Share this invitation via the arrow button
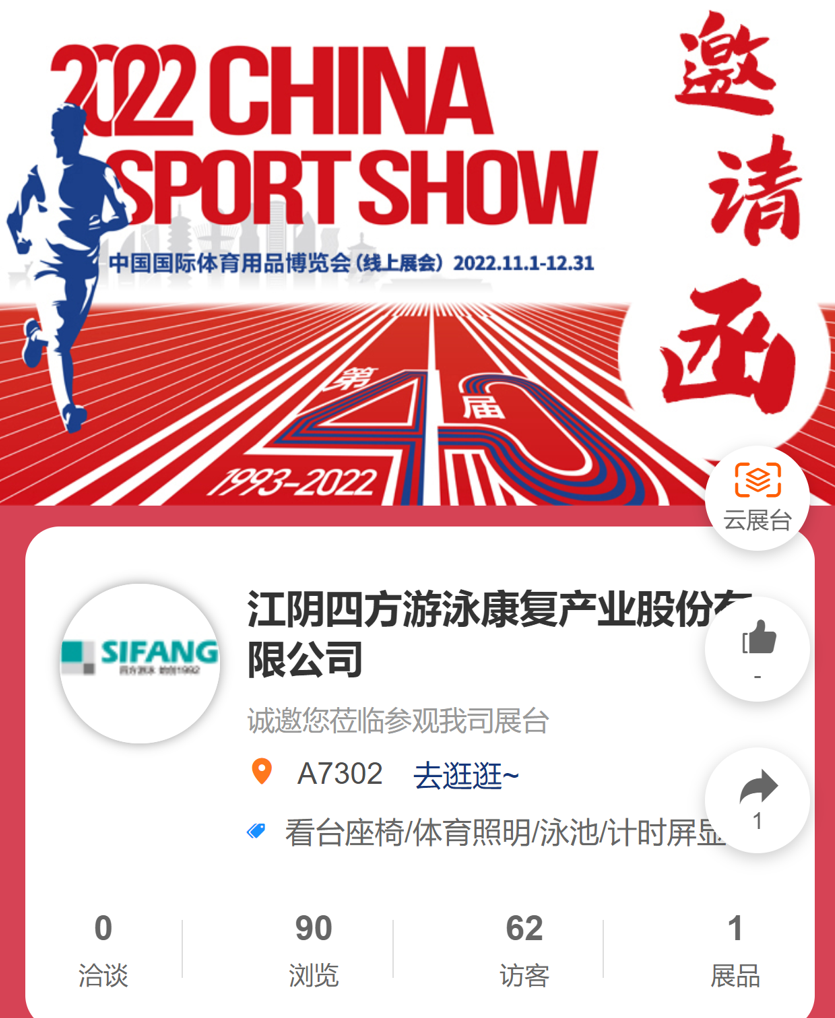This screenshot has height=1018, width=835. (757, 799)
